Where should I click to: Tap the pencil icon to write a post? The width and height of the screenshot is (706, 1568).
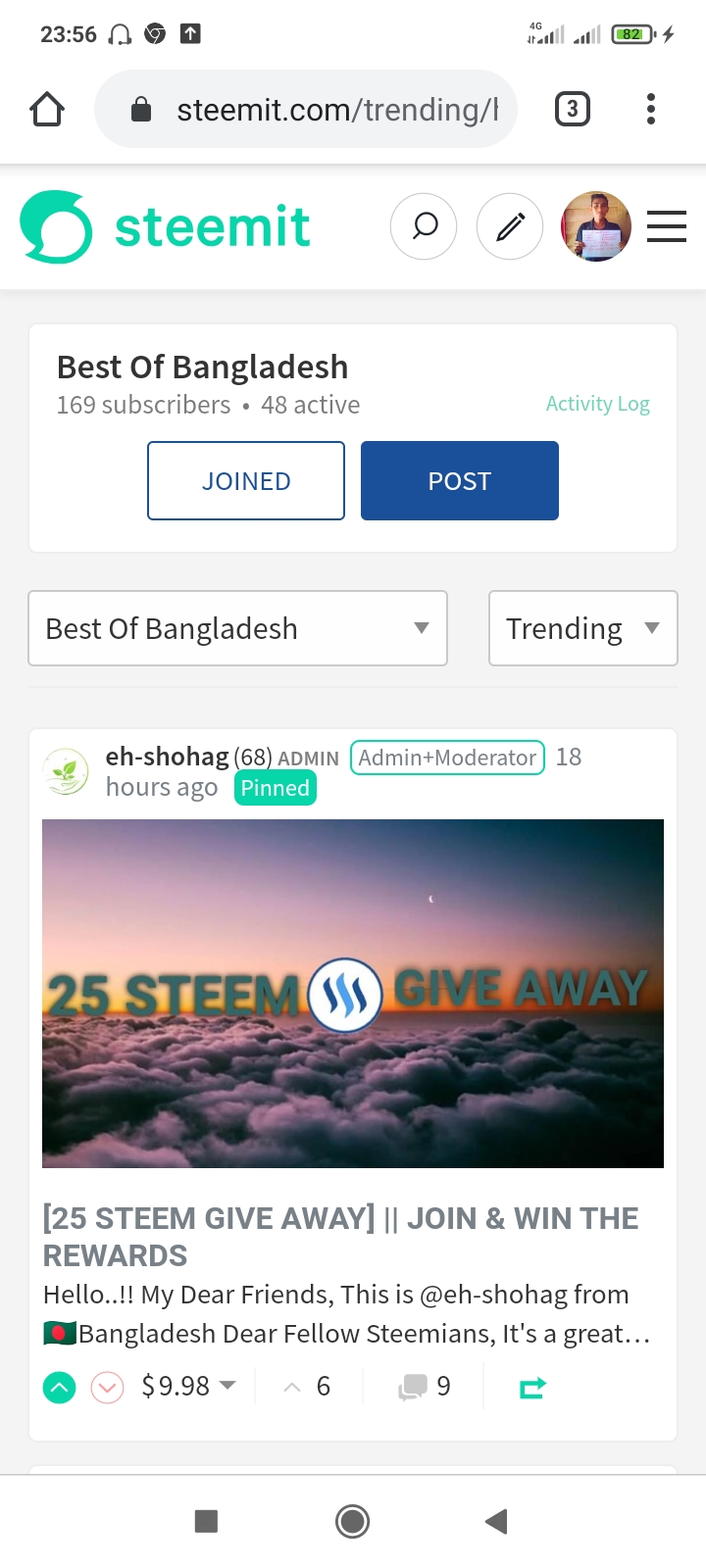(x=510, y=226)
